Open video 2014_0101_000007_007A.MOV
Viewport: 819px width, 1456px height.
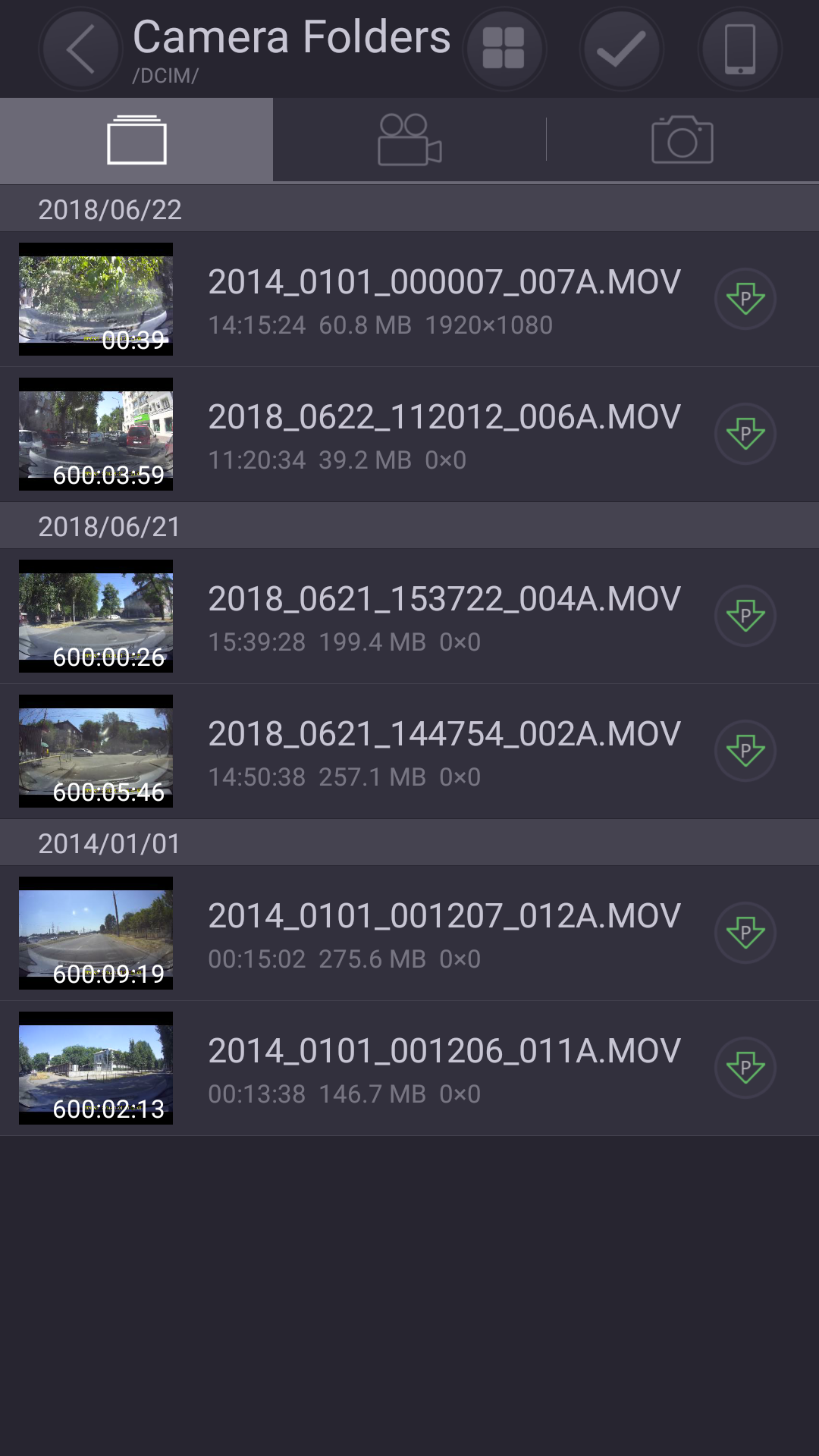pyautogui.click(x=444, y=282)
